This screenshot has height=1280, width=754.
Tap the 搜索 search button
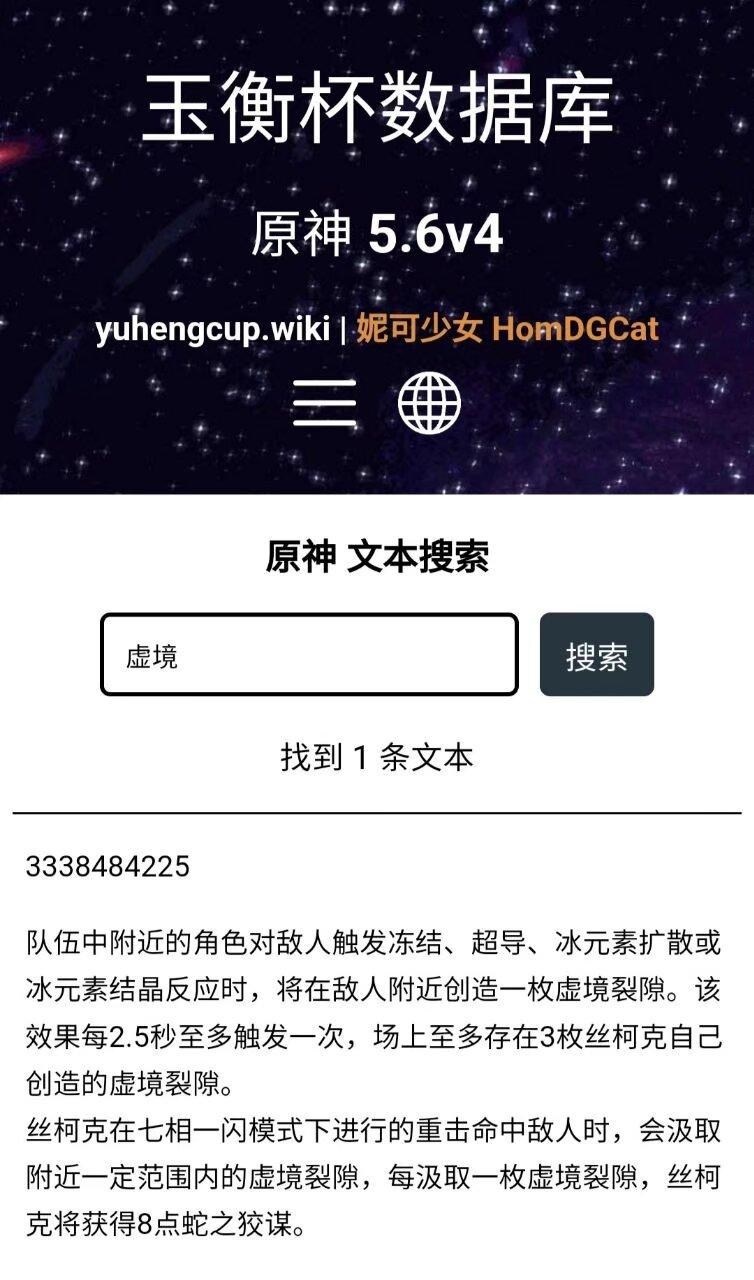coord(596,655)
